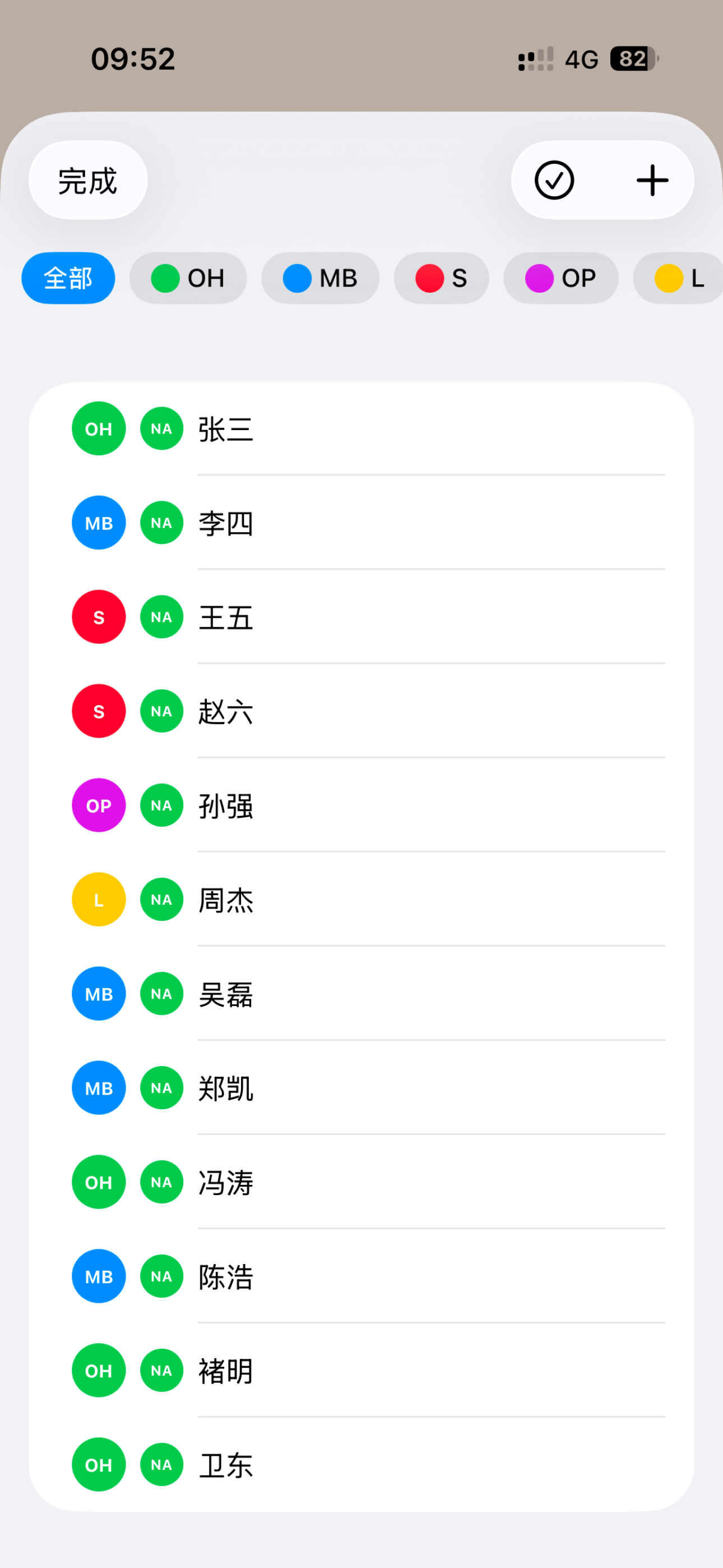
Task: Enable the S filter
Action: point(441,278)
